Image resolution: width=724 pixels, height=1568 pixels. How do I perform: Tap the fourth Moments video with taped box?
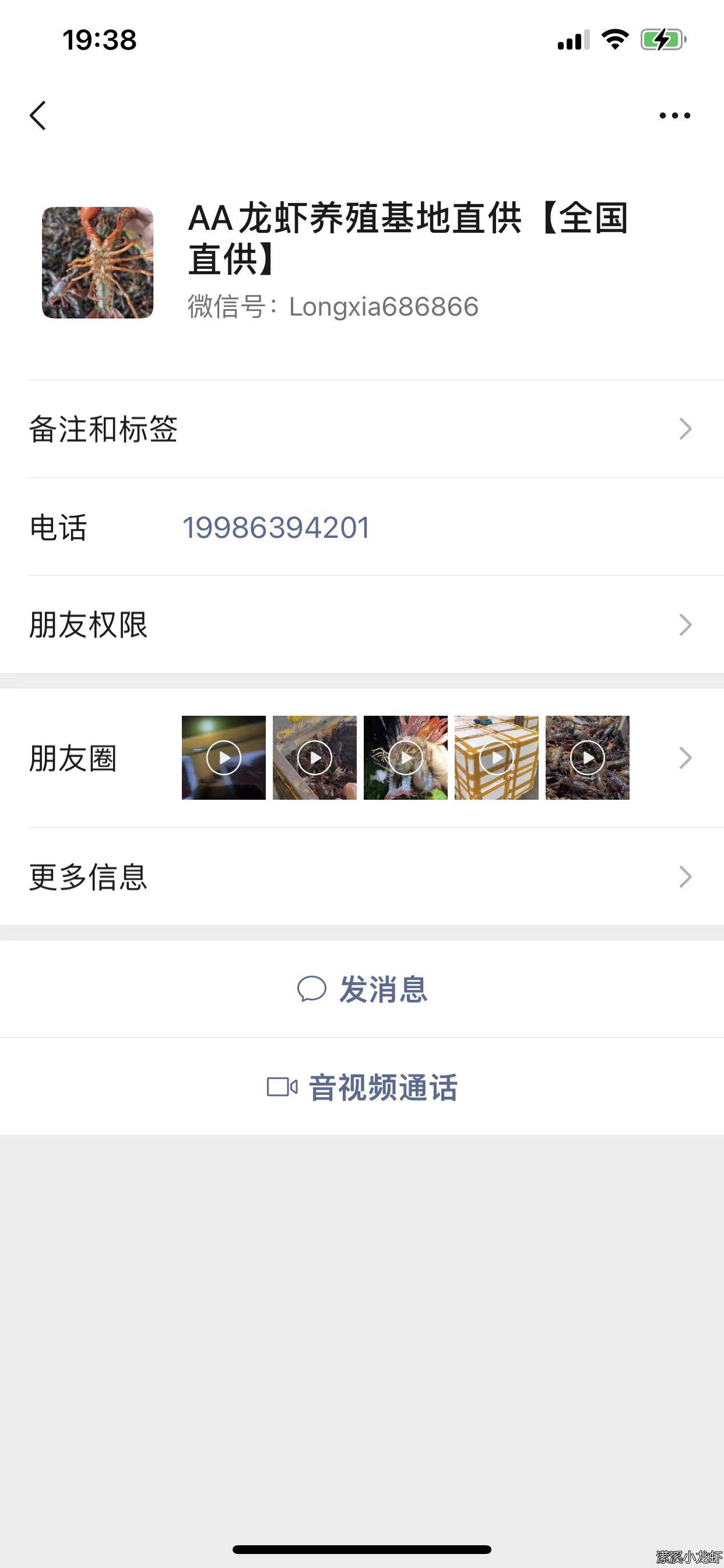click(497, 757)
